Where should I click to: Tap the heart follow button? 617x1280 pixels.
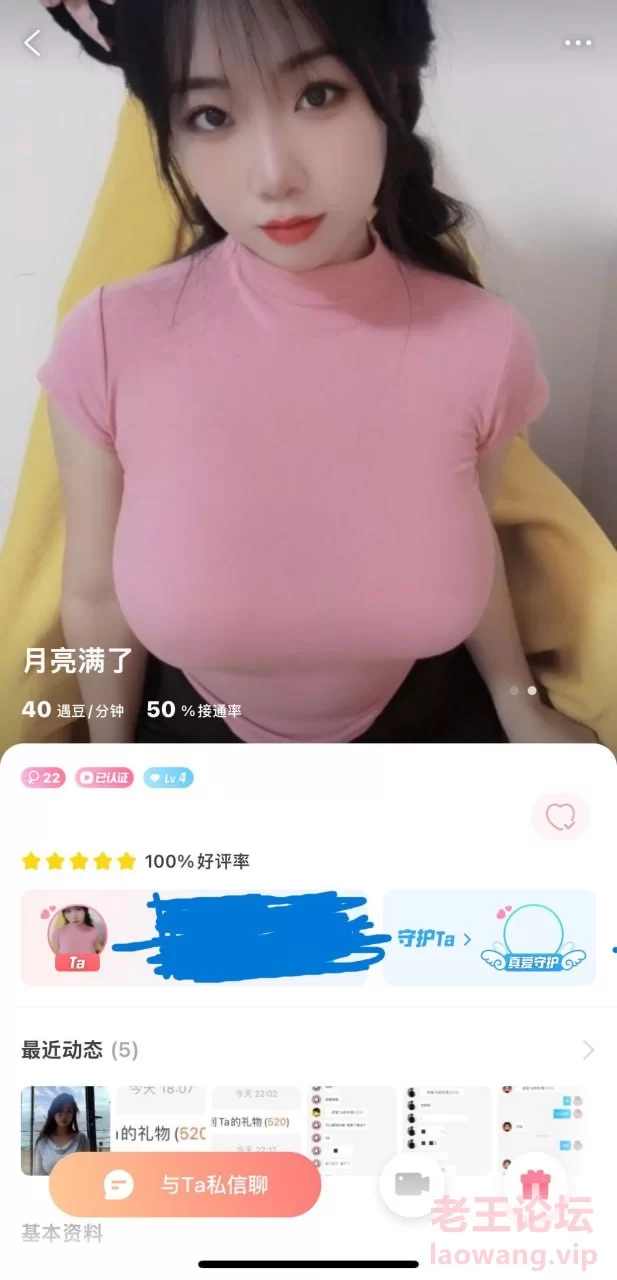point(559,817)
